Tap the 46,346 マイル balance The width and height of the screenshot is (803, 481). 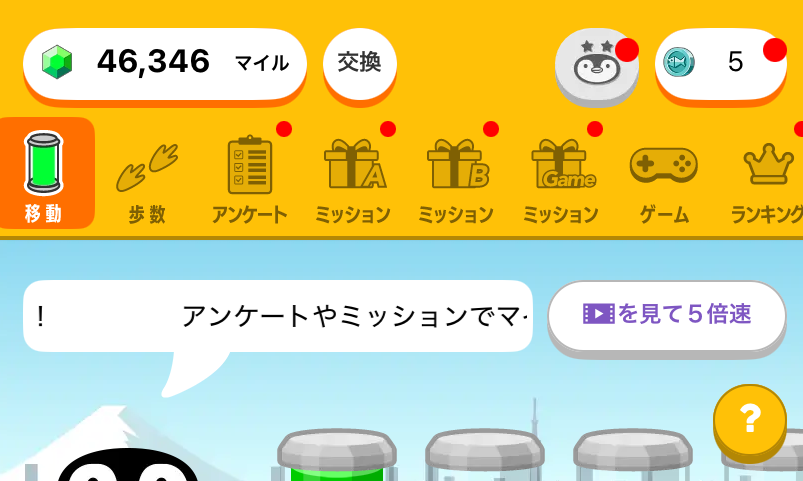coord(165,64)
